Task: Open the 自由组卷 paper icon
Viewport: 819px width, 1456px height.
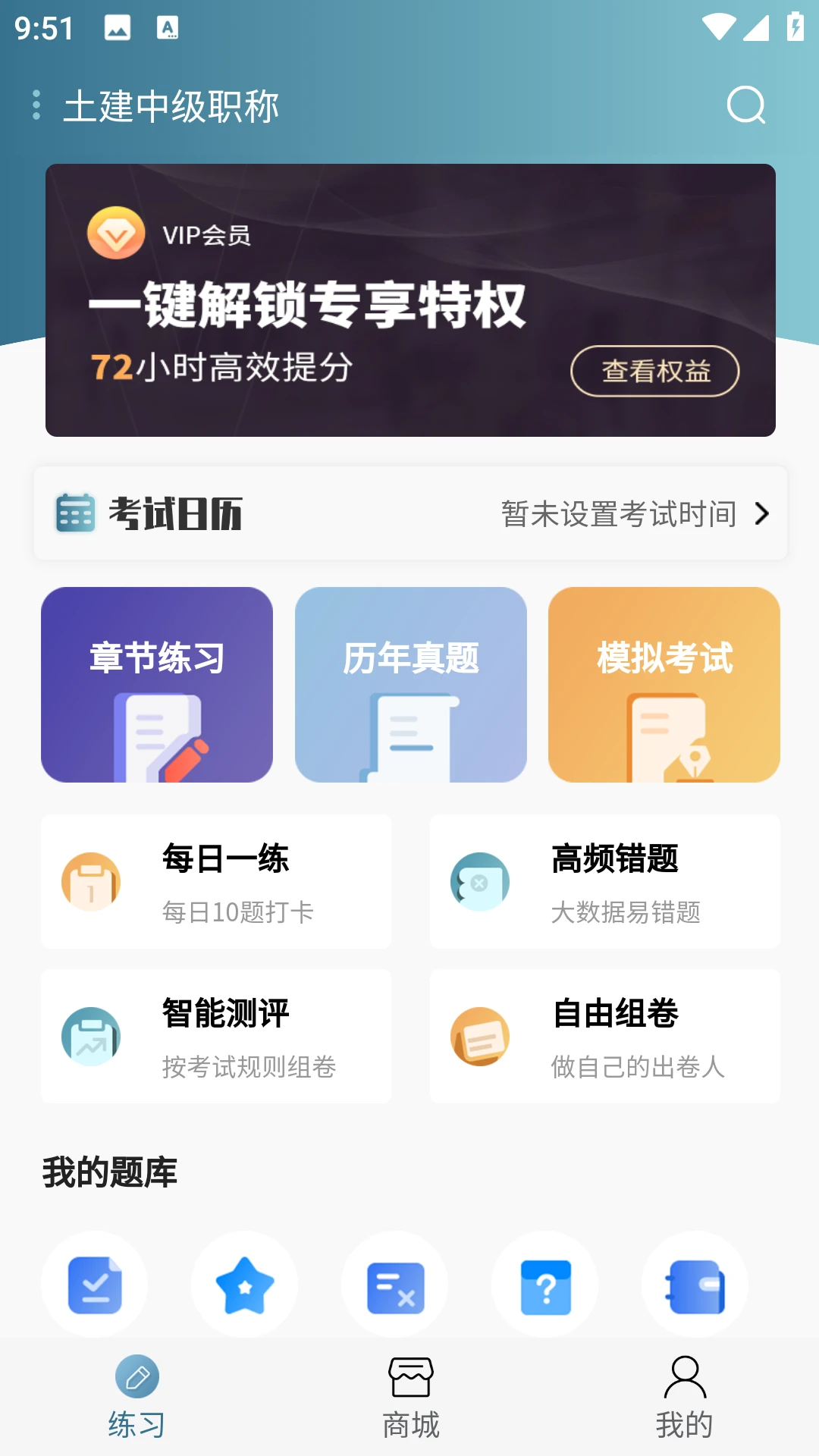Action: click(x=480, y=1037)
